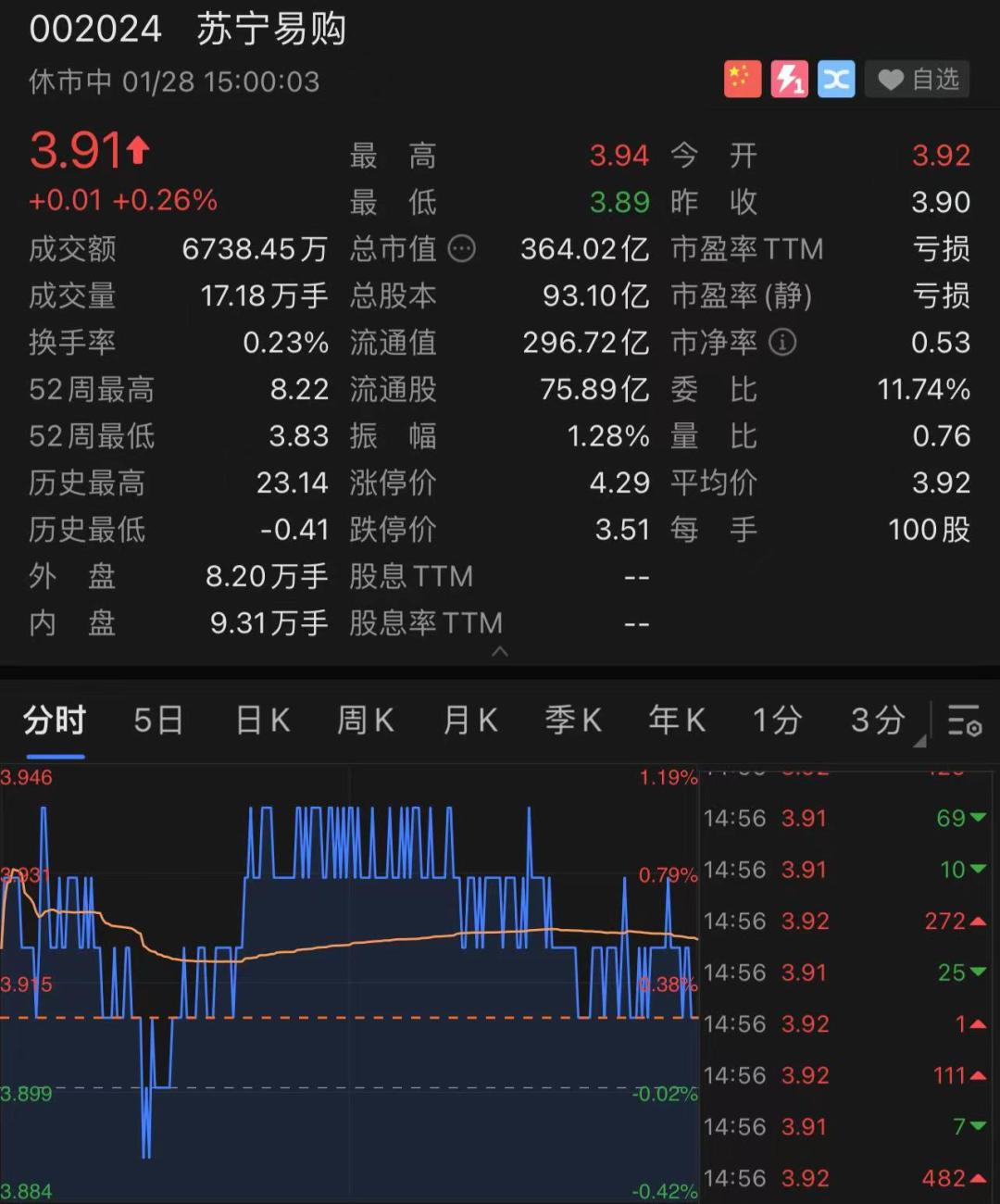The width and height of the screenshot is (1000, 1204).
Task: Open 总市值 more options icon
Action: [x=461, y=249]
